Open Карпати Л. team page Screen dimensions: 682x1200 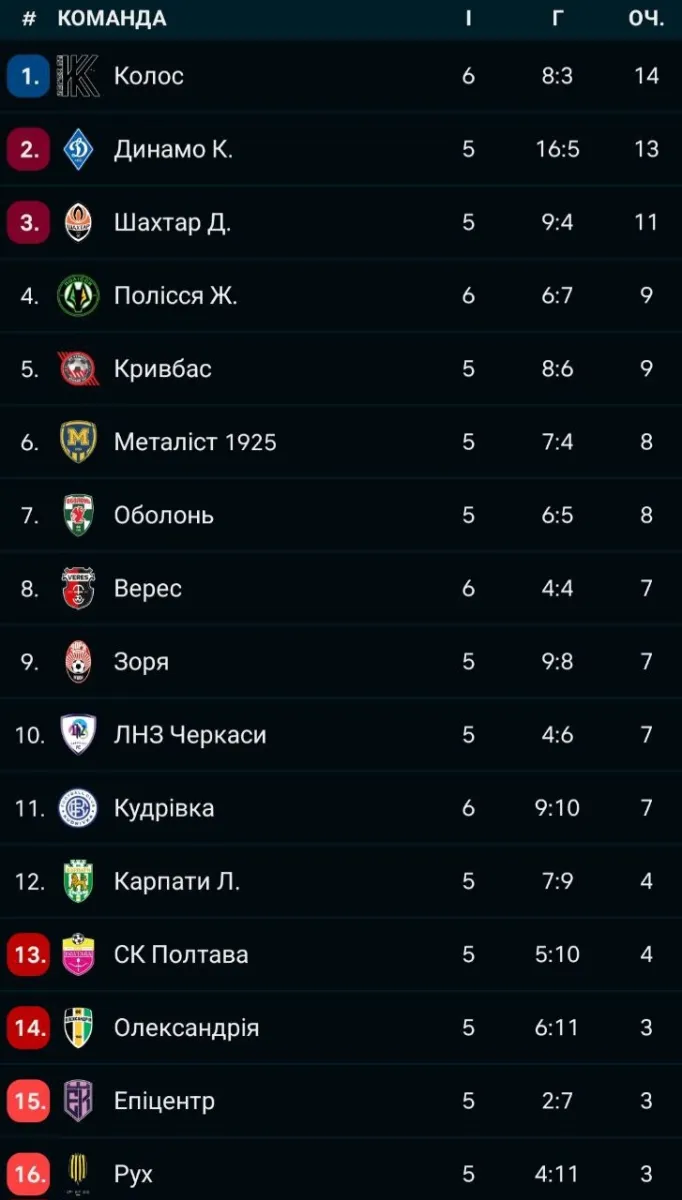pyautogui.click(x=177, y=881)
